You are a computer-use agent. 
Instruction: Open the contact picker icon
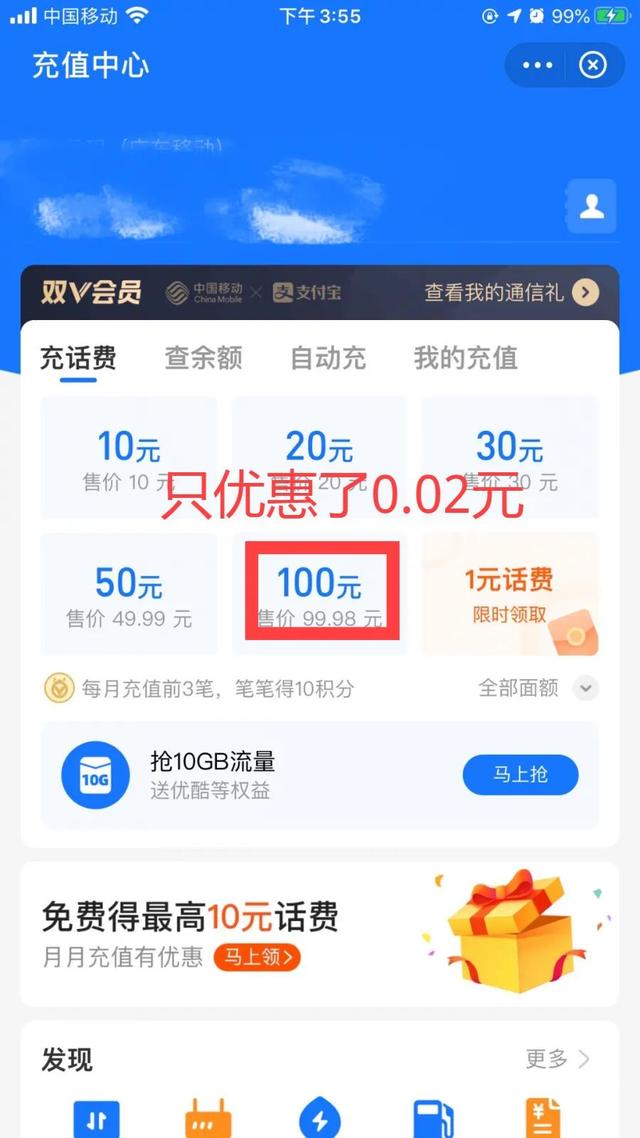point(591,206)
